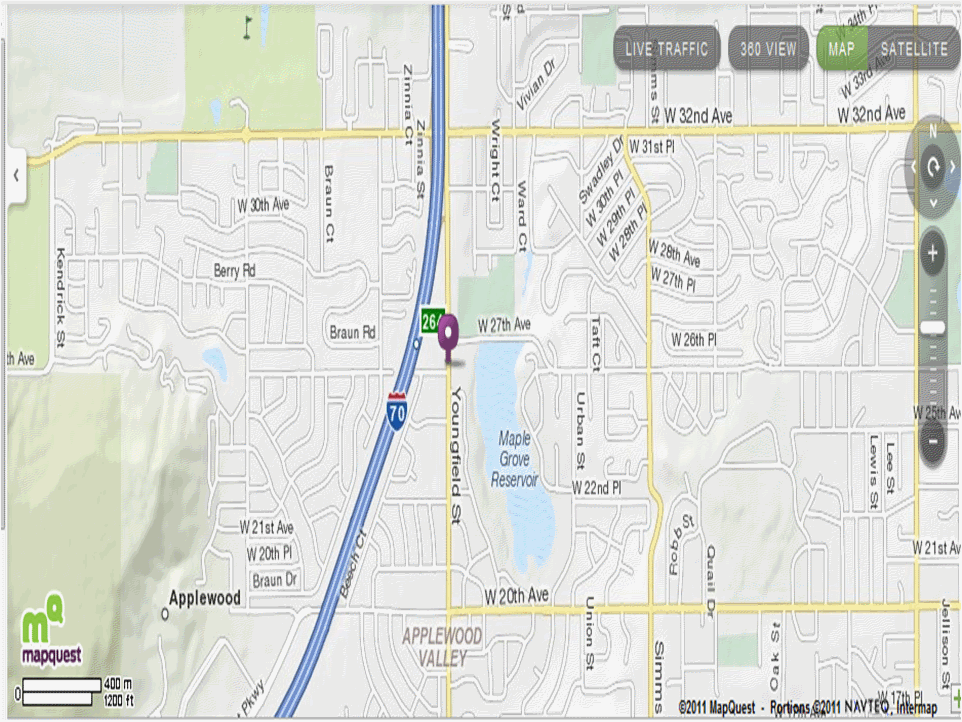Reset map rotation with center compass button

(x=933, y=168)
